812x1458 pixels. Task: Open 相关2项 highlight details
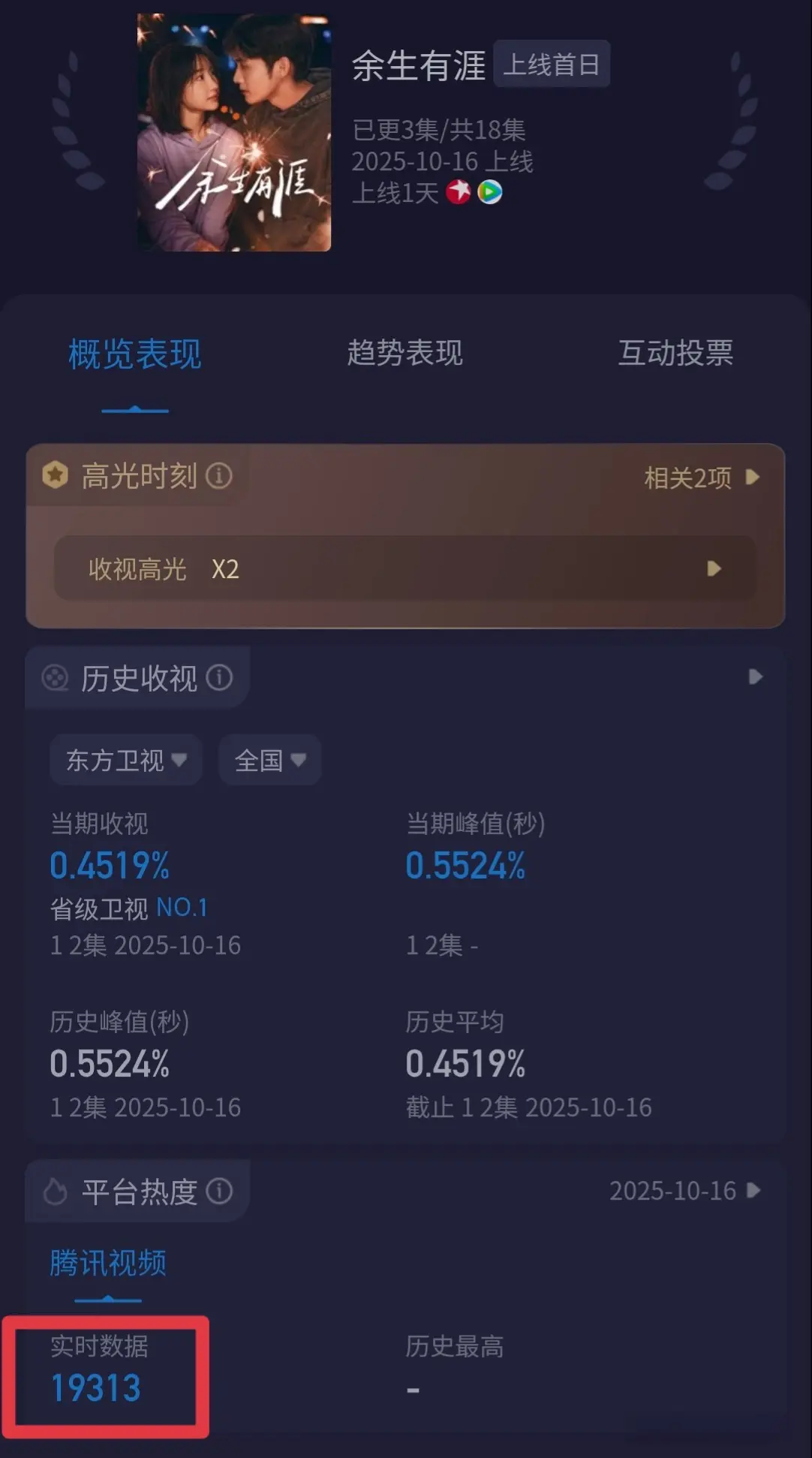701,477
